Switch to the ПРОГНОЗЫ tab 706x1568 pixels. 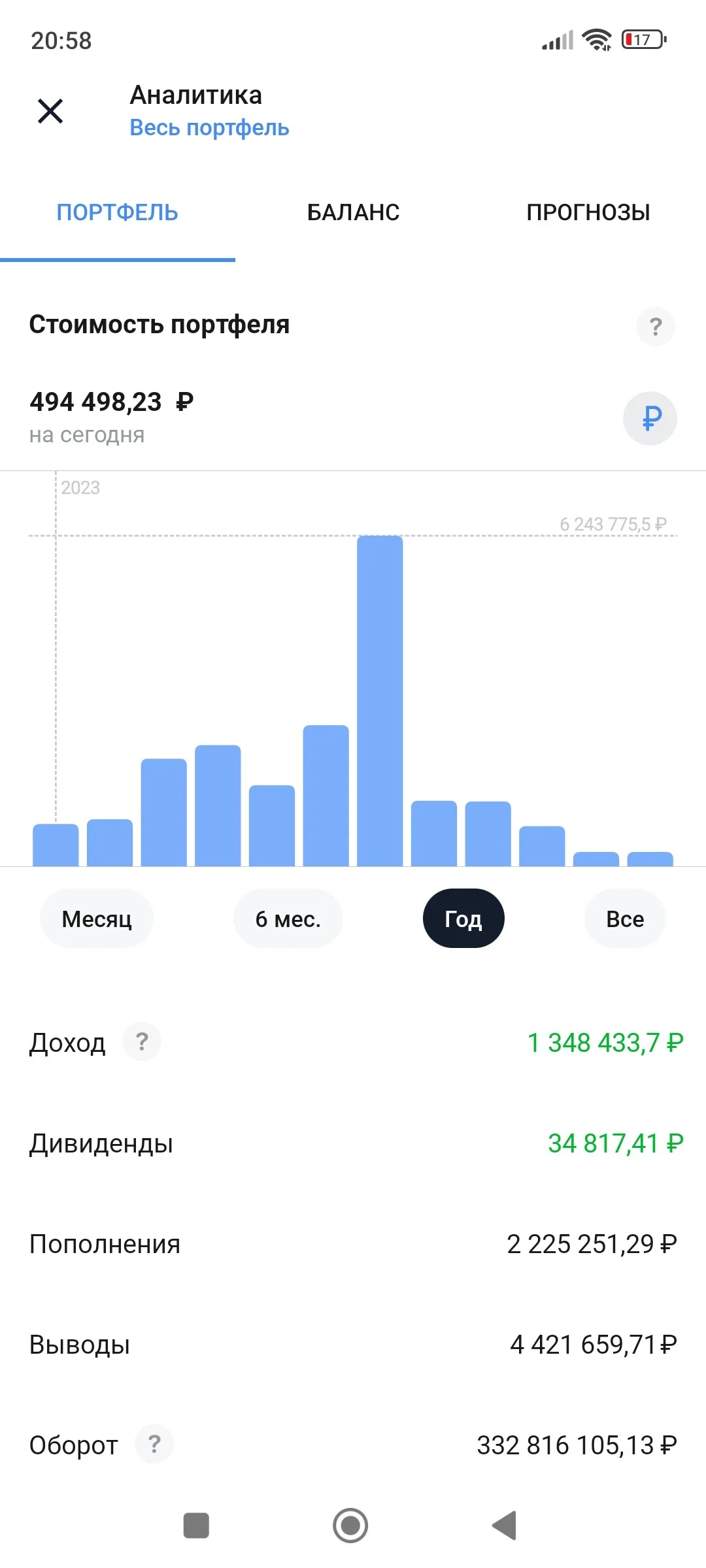(588, 212)
